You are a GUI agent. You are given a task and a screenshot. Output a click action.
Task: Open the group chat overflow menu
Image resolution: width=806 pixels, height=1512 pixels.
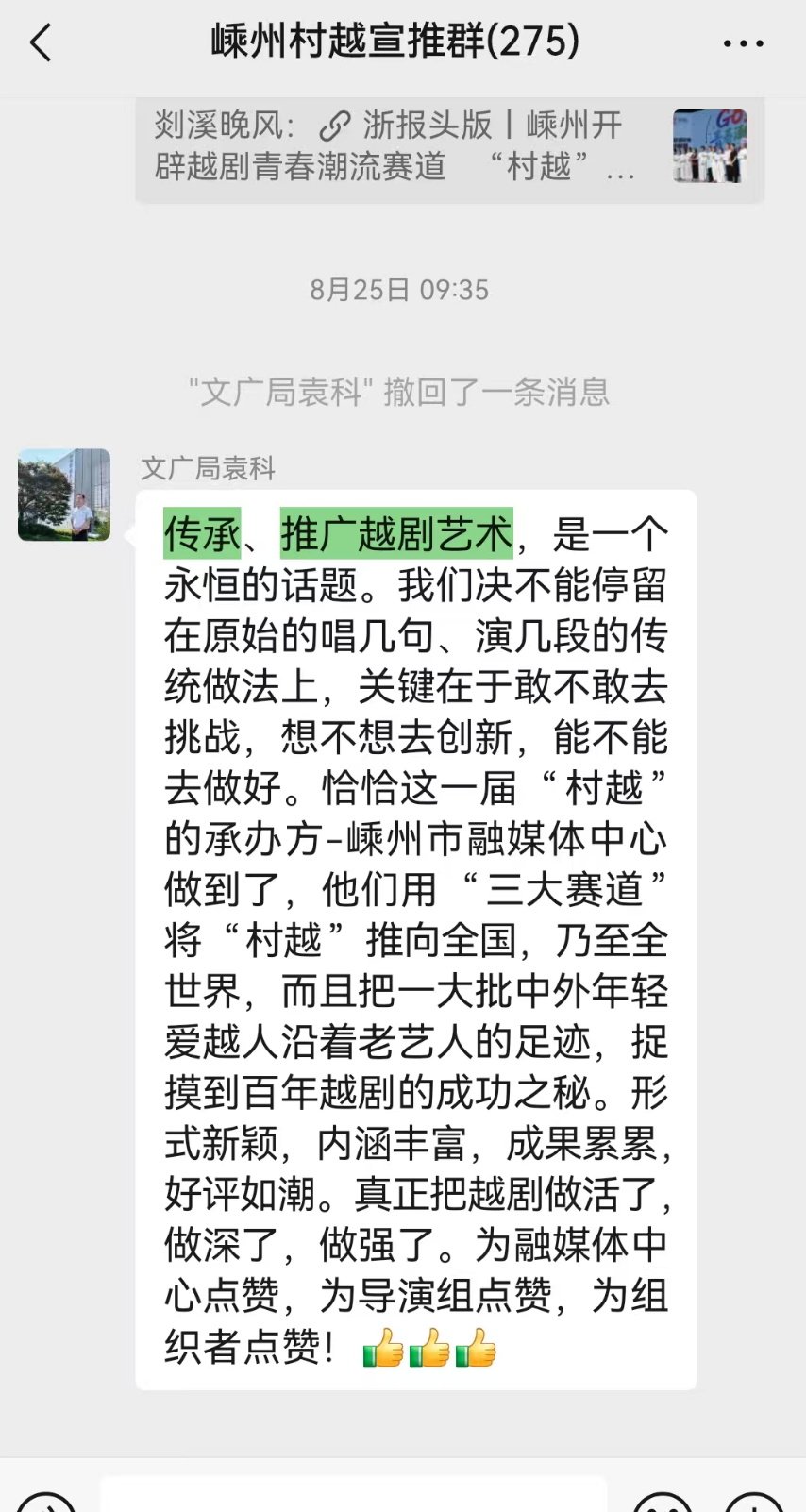coord(743,43)
